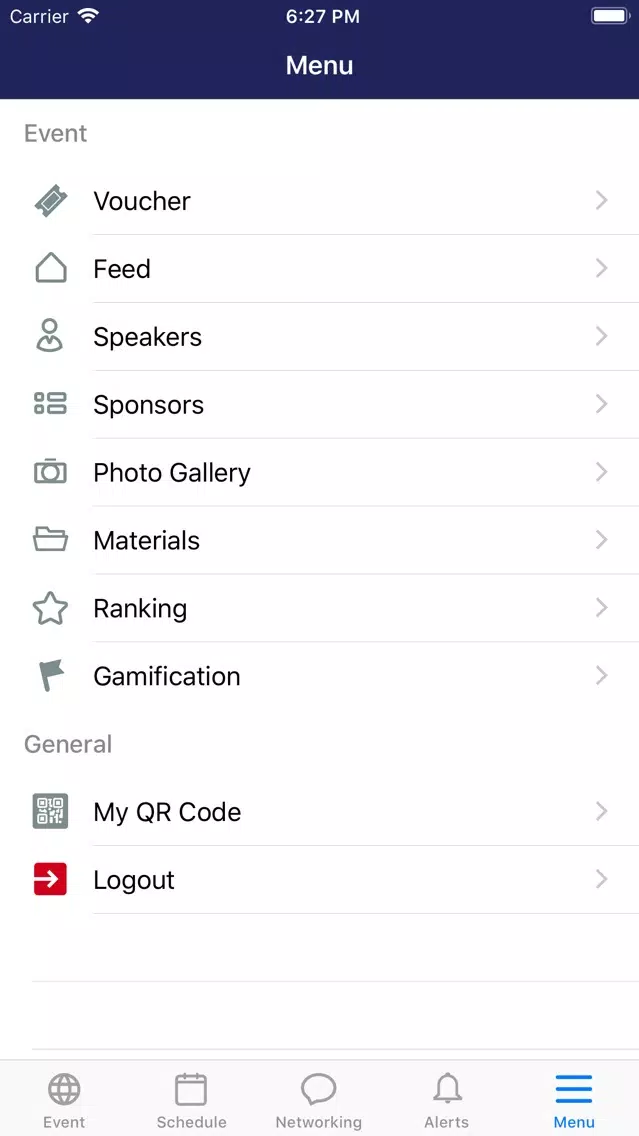The width and height of the screenshot is (639, 1136).
Task: Go to the Networking tab
Action: (x=319, y=1101)
